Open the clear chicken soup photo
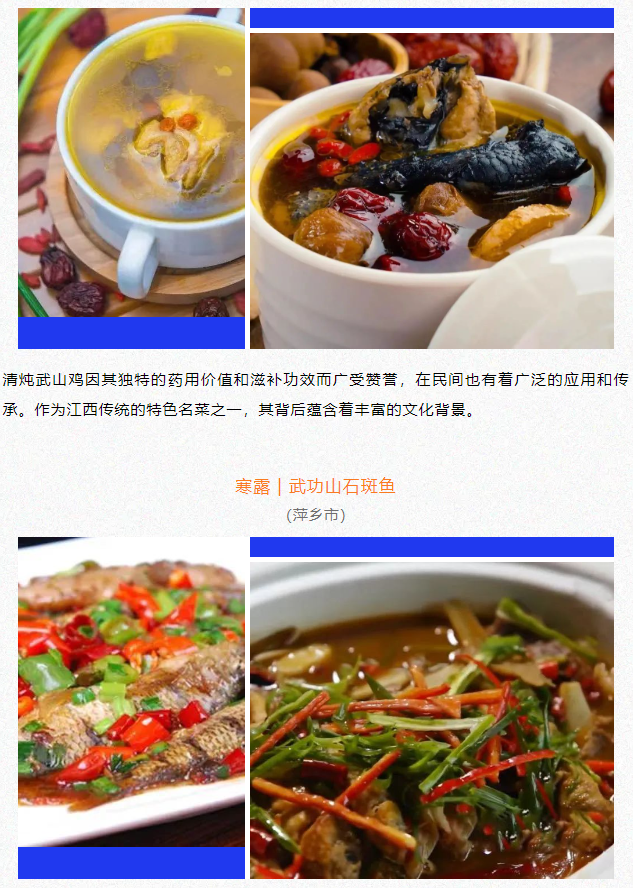Viewport: 633px width, 888px height. [x=131, y=163]
